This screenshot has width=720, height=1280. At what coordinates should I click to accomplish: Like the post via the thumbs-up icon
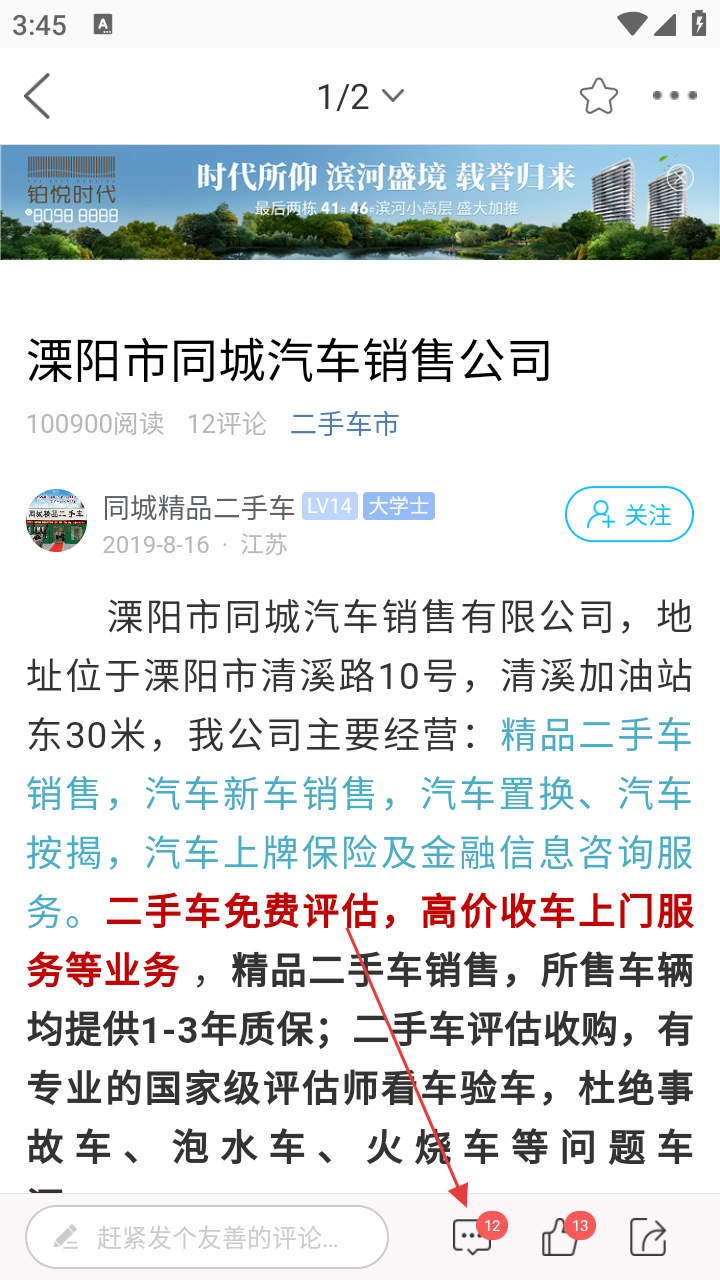click(560, 1237)
